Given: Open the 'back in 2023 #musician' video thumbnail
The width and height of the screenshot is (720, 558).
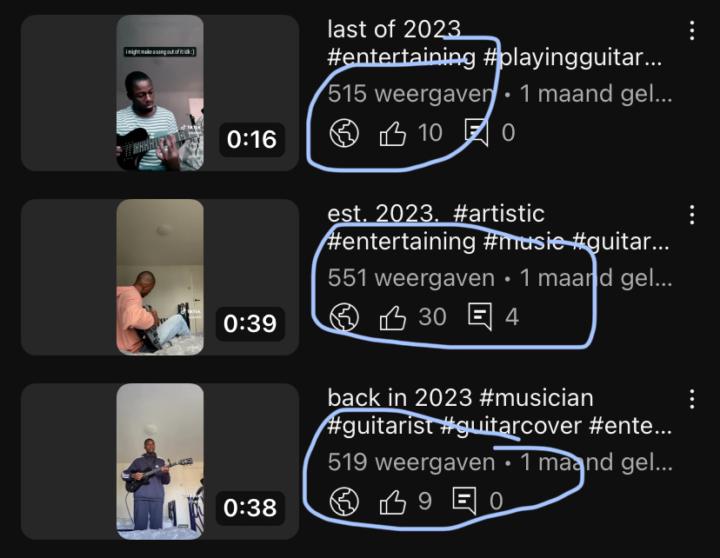Looking at the screenshot, I should click(x=160, y=461).
